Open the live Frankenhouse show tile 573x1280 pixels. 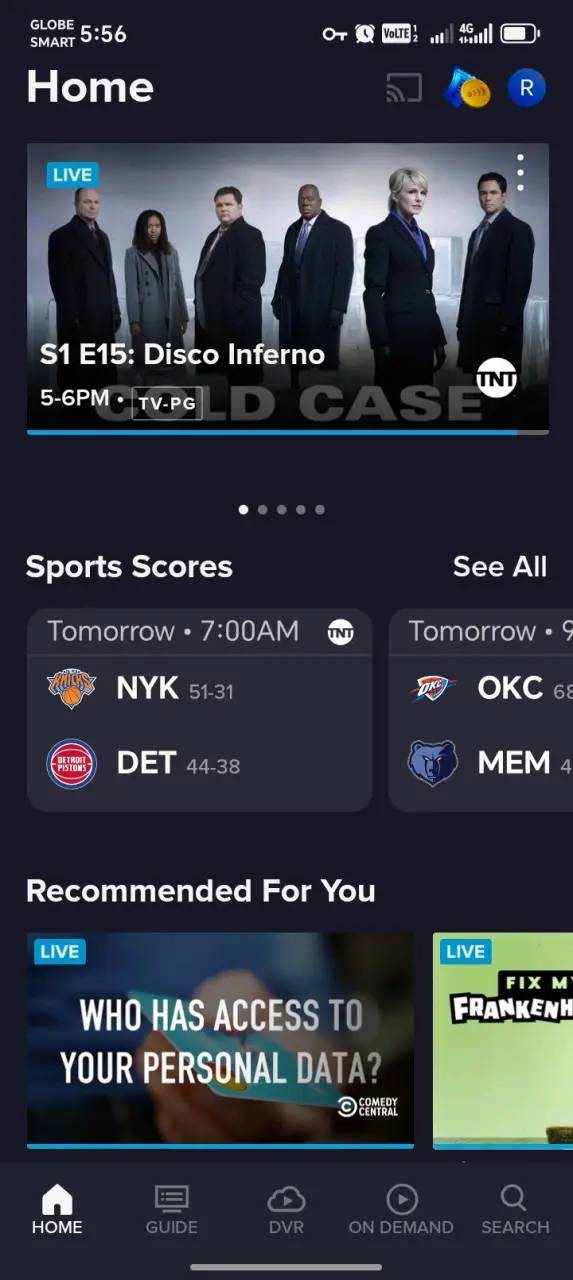pyautogui.click(x=503, y=1040)
